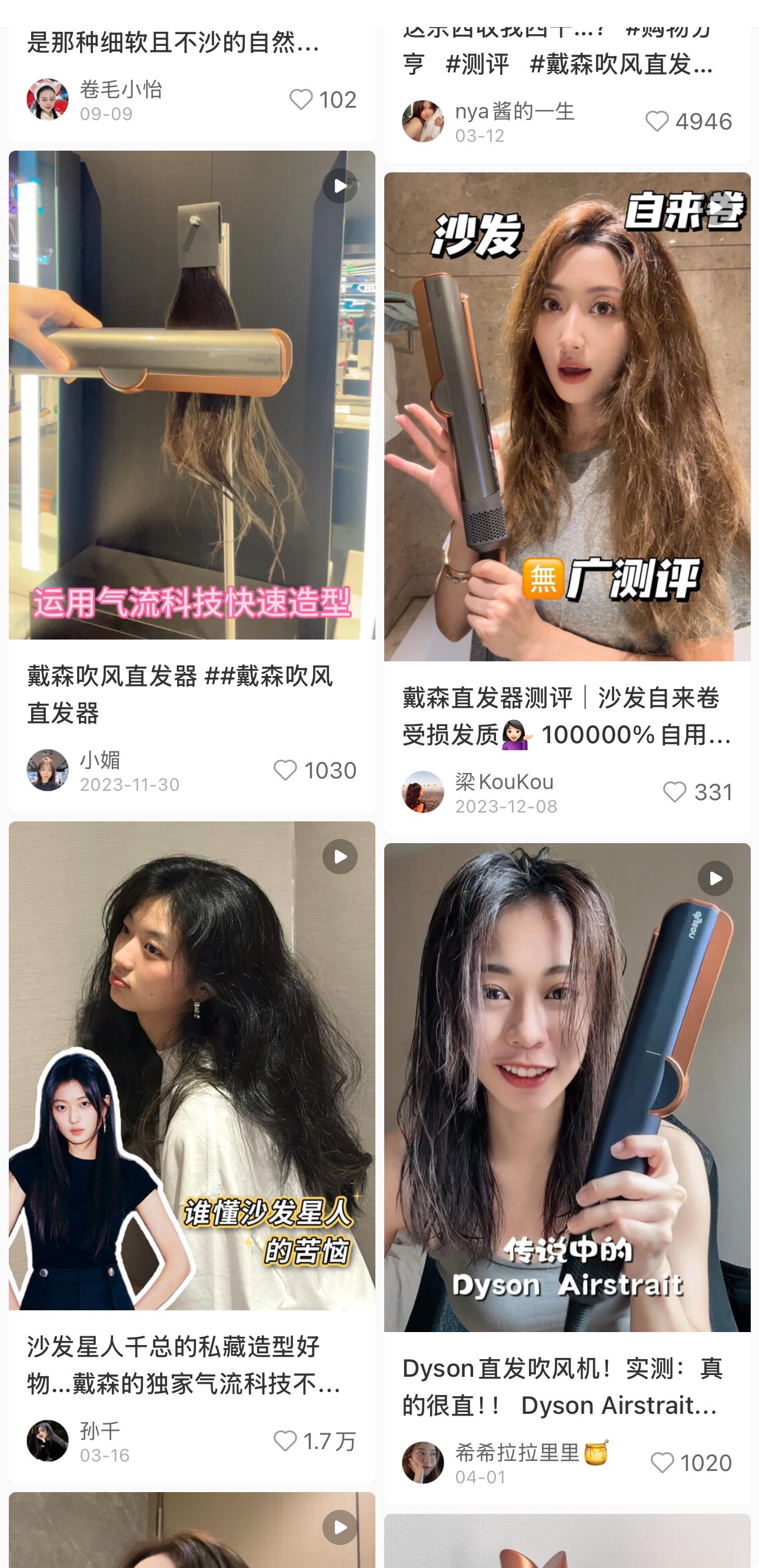Viewport: 759px width, 1568px height.
Task: Open the Dyson Airstrait video by 希希拉拉里里
Action: (x=567, y=1088)
